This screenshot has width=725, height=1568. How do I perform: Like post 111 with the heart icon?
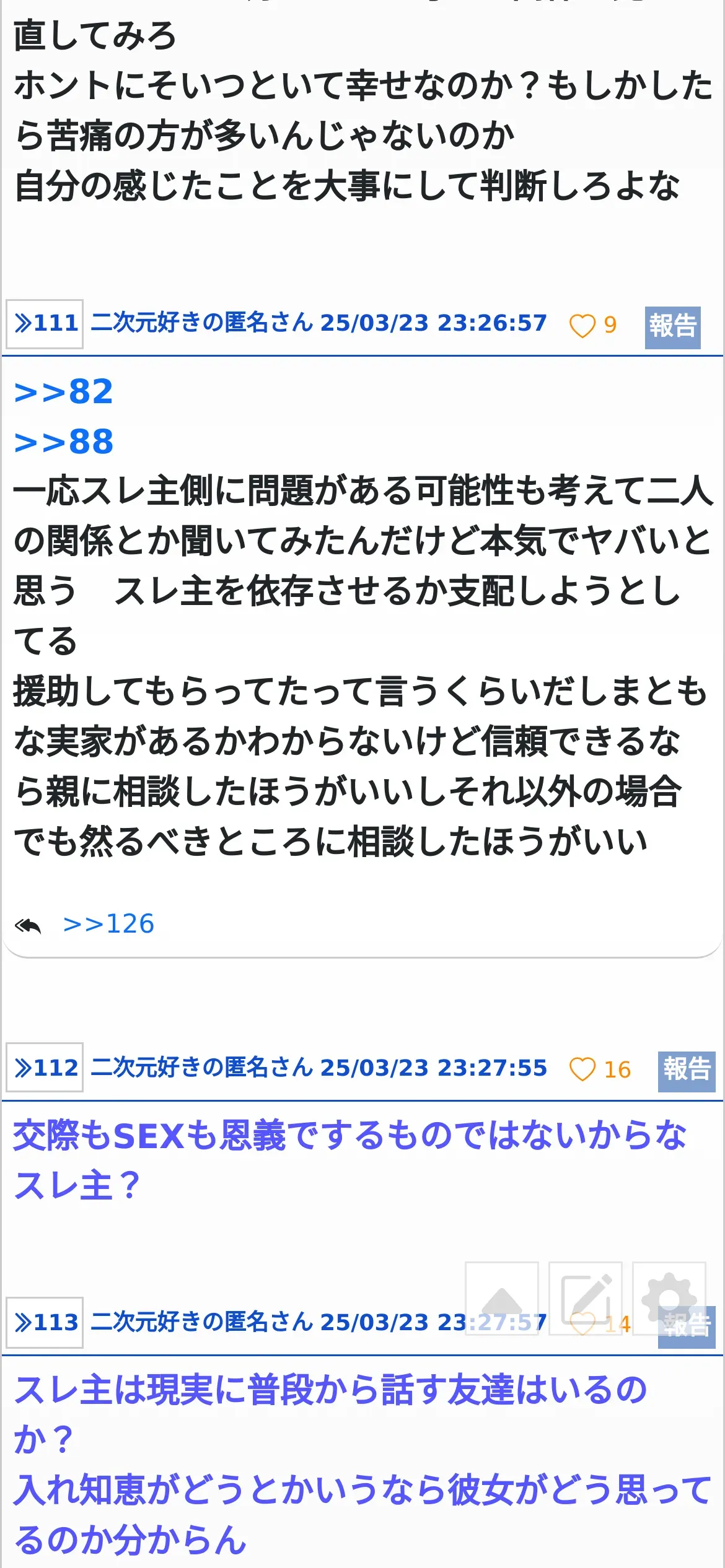point(582,326)
